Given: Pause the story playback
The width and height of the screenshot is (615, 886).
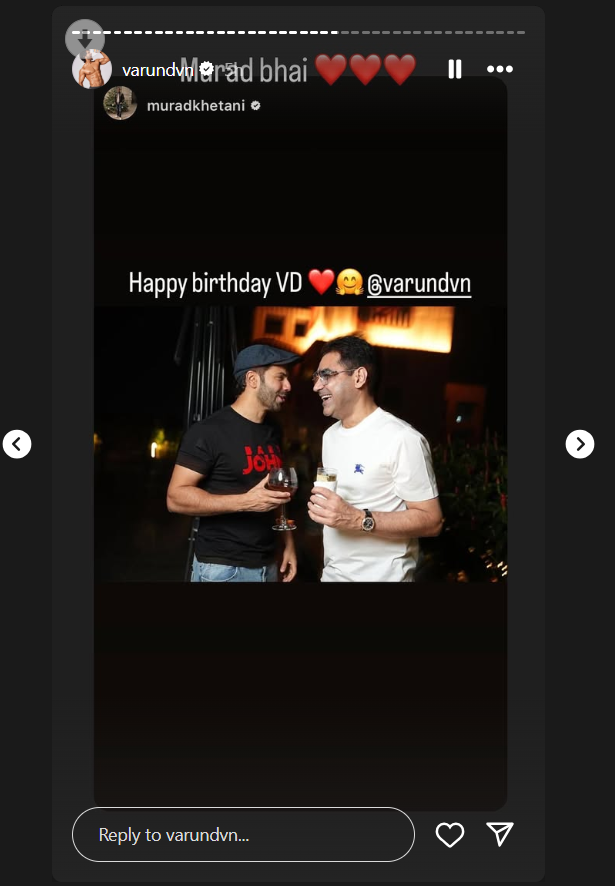Looking at the screenshot, I should click(454, 69).
